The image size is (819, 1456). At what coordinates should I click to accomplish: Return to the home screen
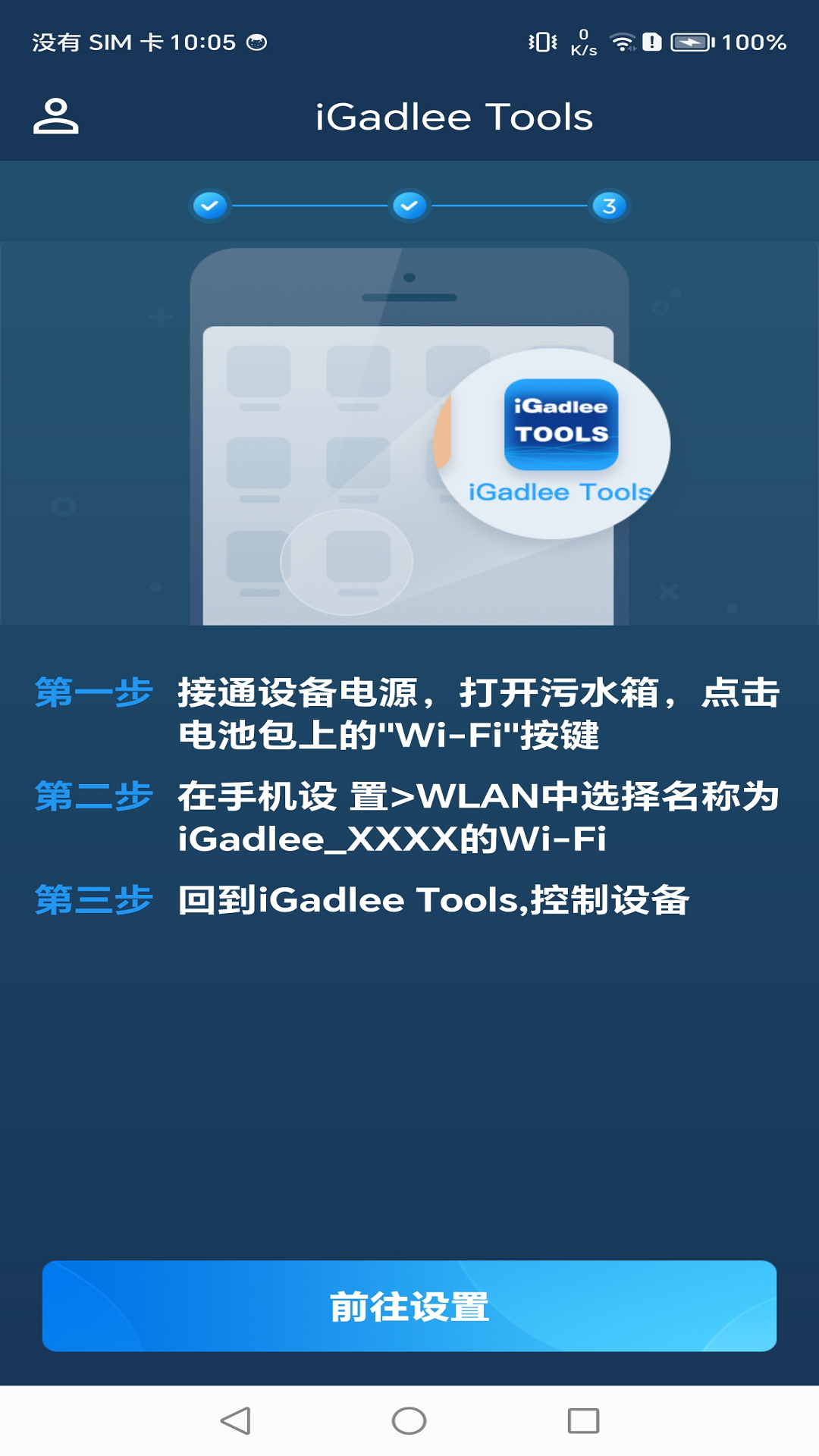click(409, 1420)
